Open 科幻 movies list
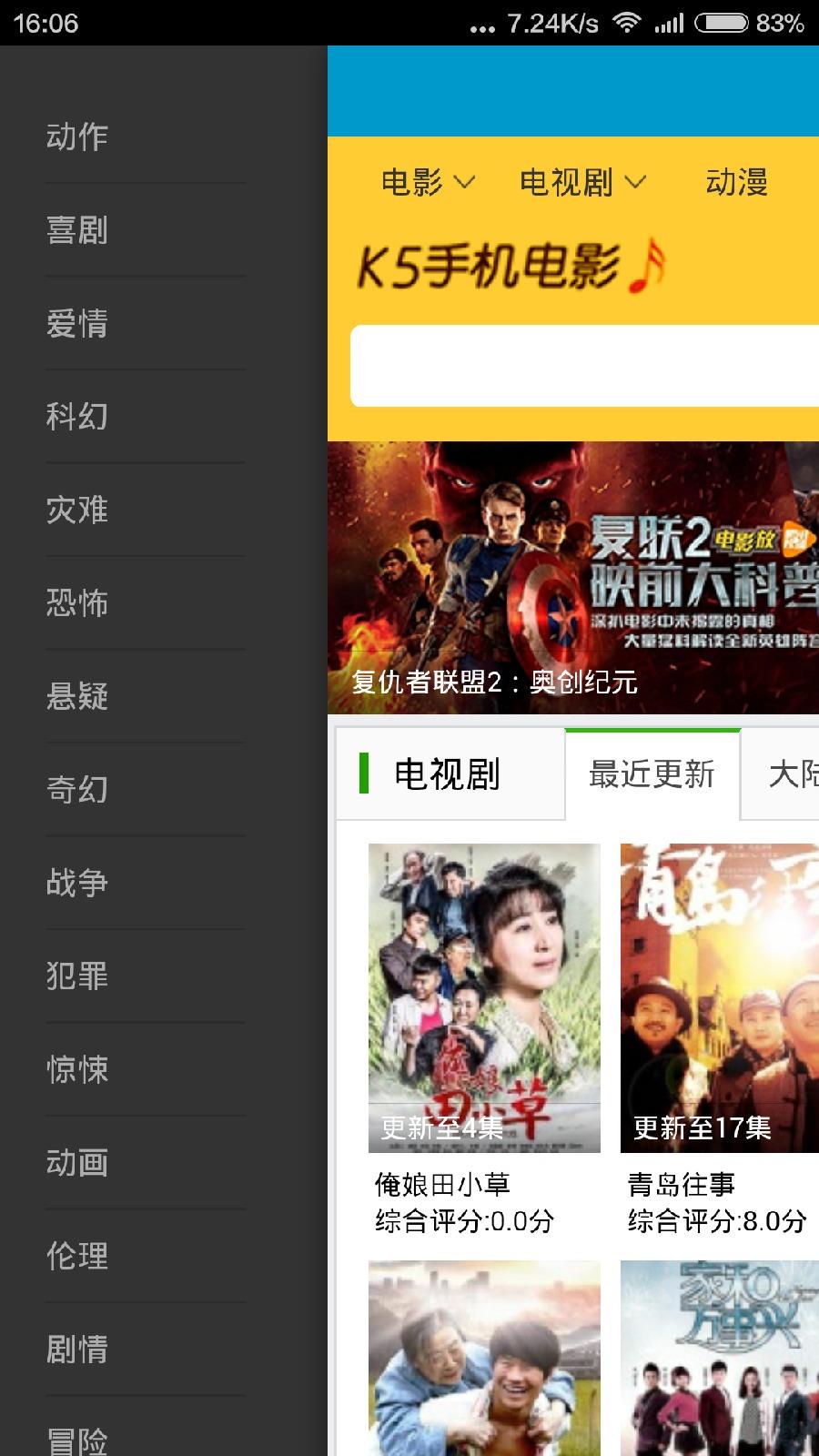 coord(77,417)
